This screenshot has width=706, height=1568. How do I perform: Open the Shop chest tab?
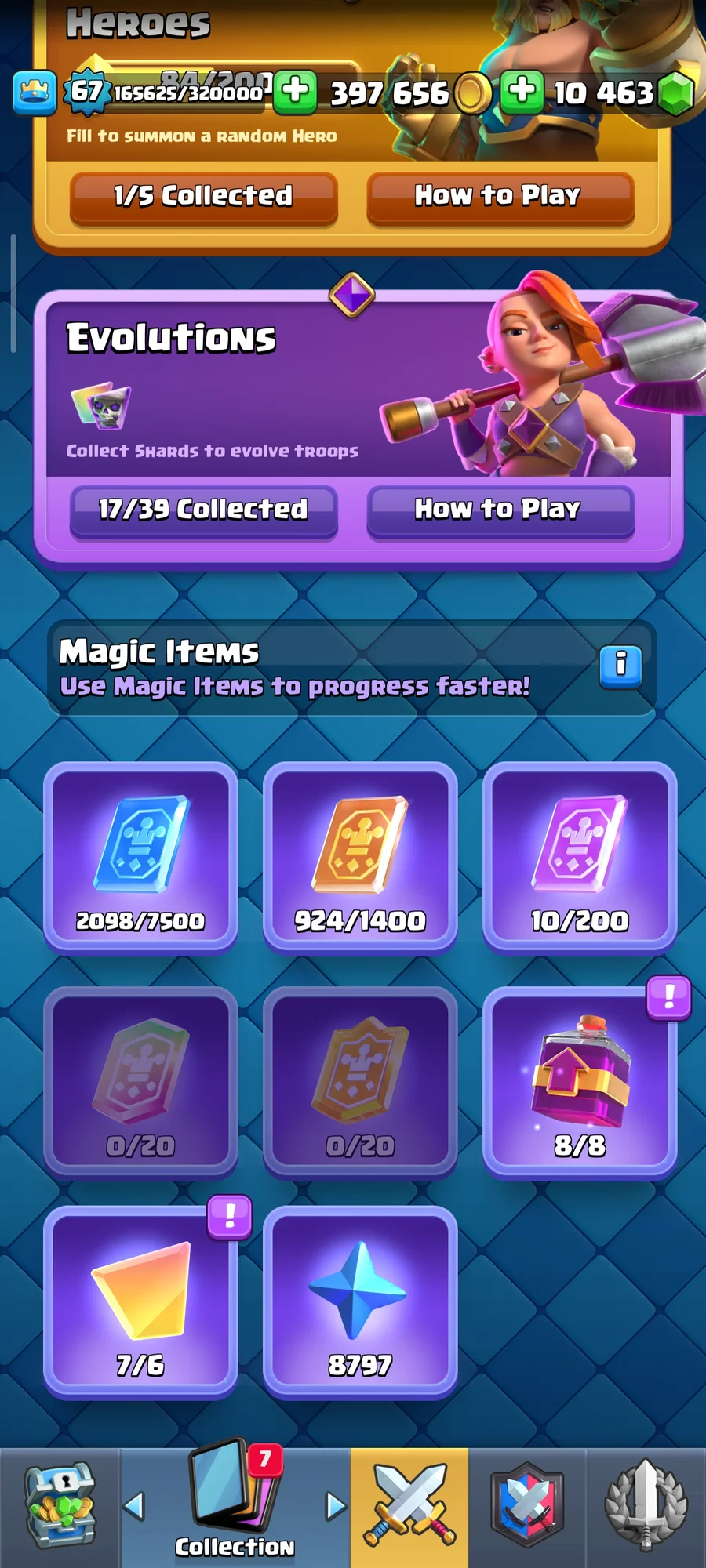click(60, 1507)
